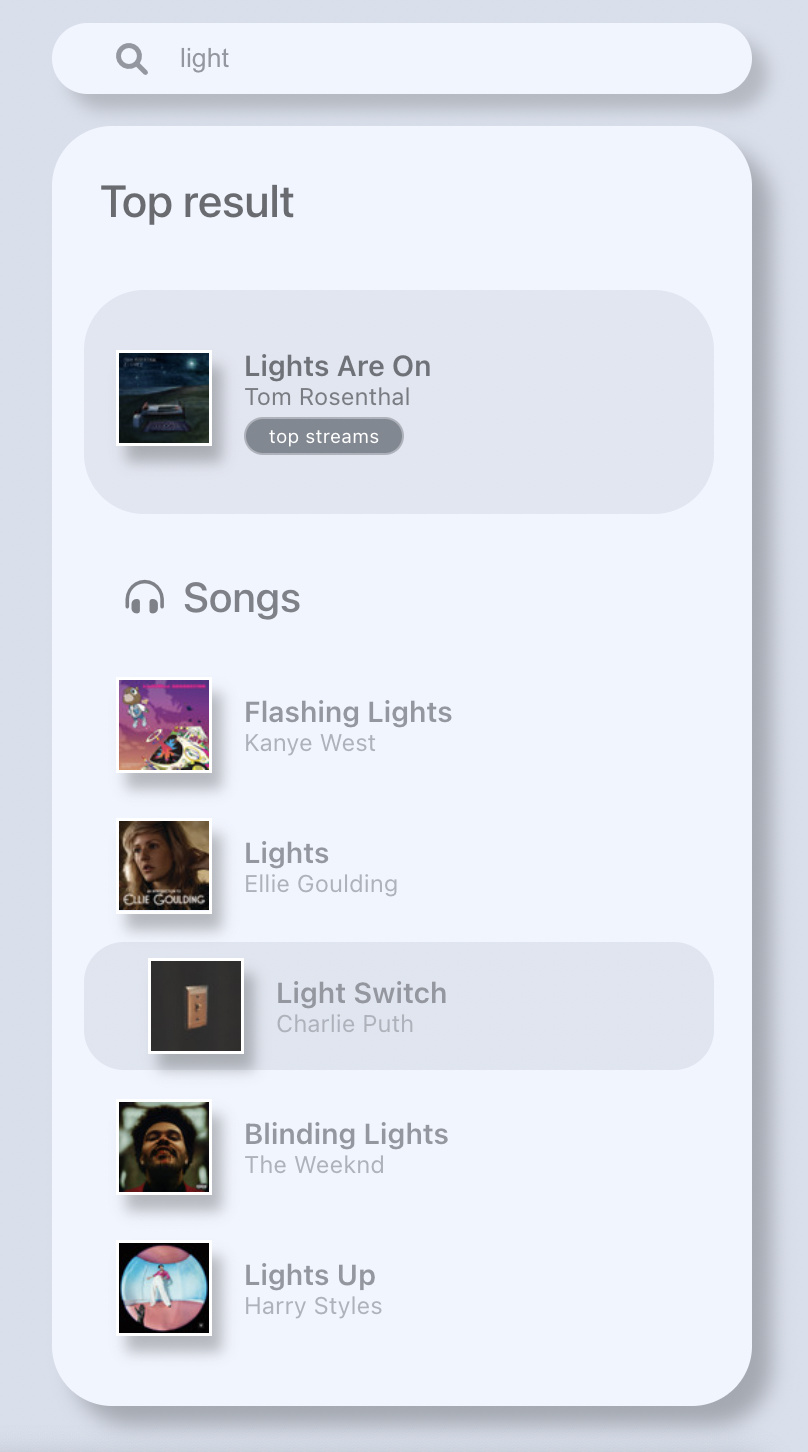The height and width of the screenshot is (1452, 808).
Task: Select the Ellie Goulding album cover
Action: [163, 866]
